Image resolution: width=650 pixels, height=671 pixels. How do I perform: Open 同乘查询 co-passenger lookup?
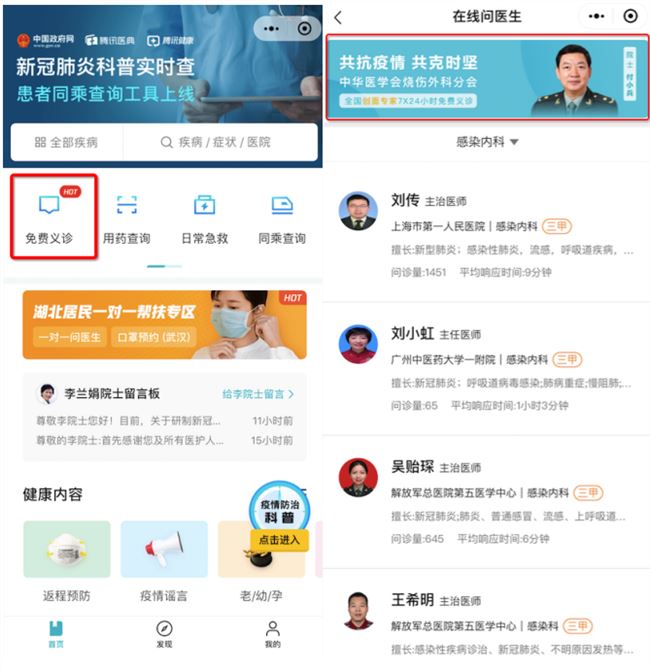(x=281, y=217)
